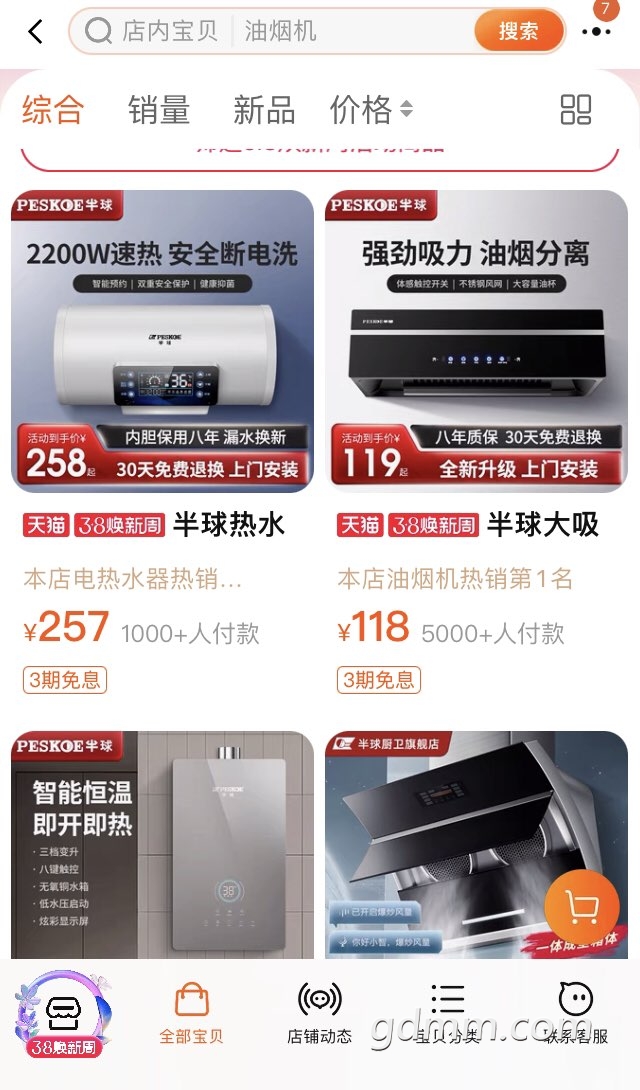Open the floating shopping cart button
The height and width of the screenshot is (1090, 640).
point(582,906)
